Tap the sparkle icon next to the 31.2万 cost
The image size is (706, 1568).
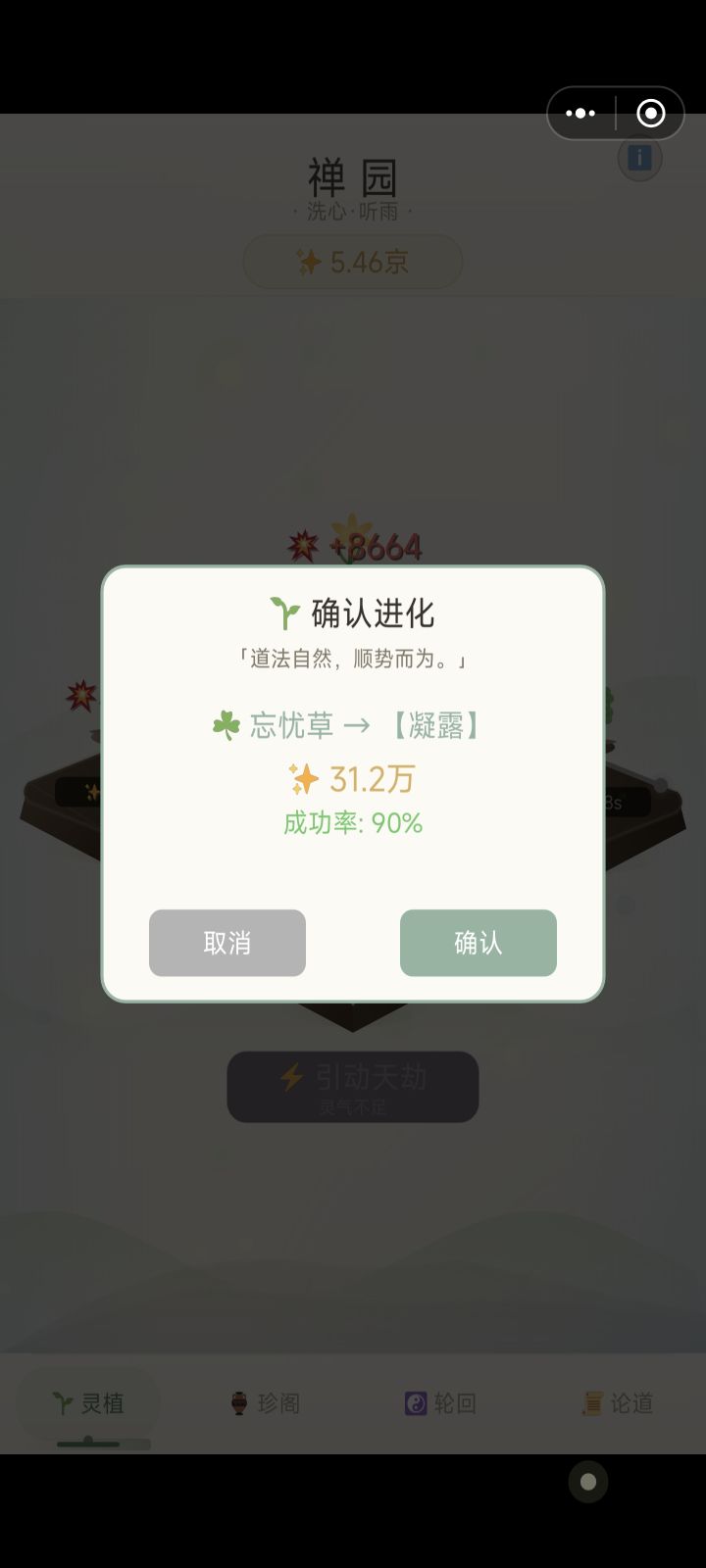[x=301, y=779]
